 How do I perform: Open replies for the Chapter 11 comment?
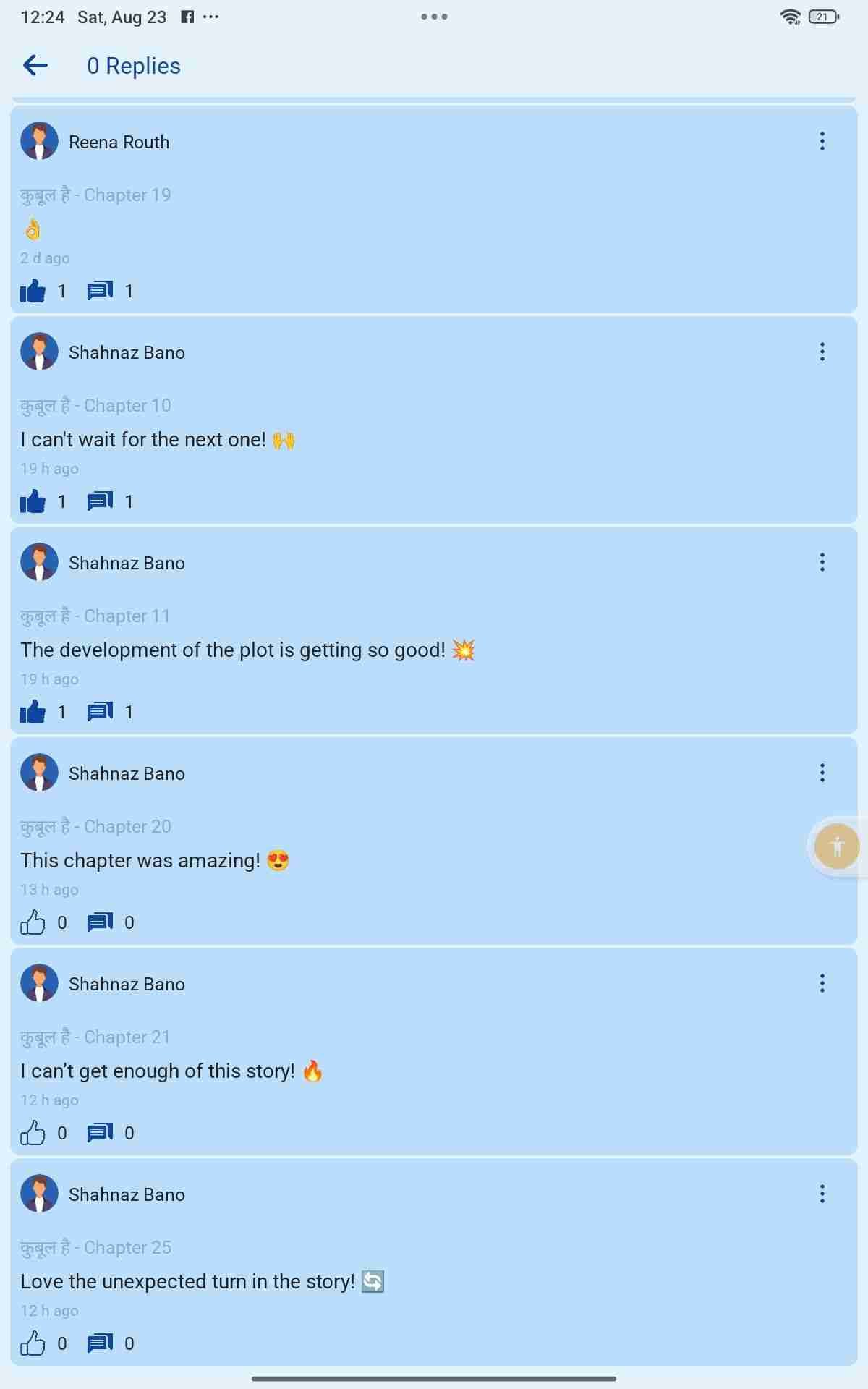coord(100,713)
